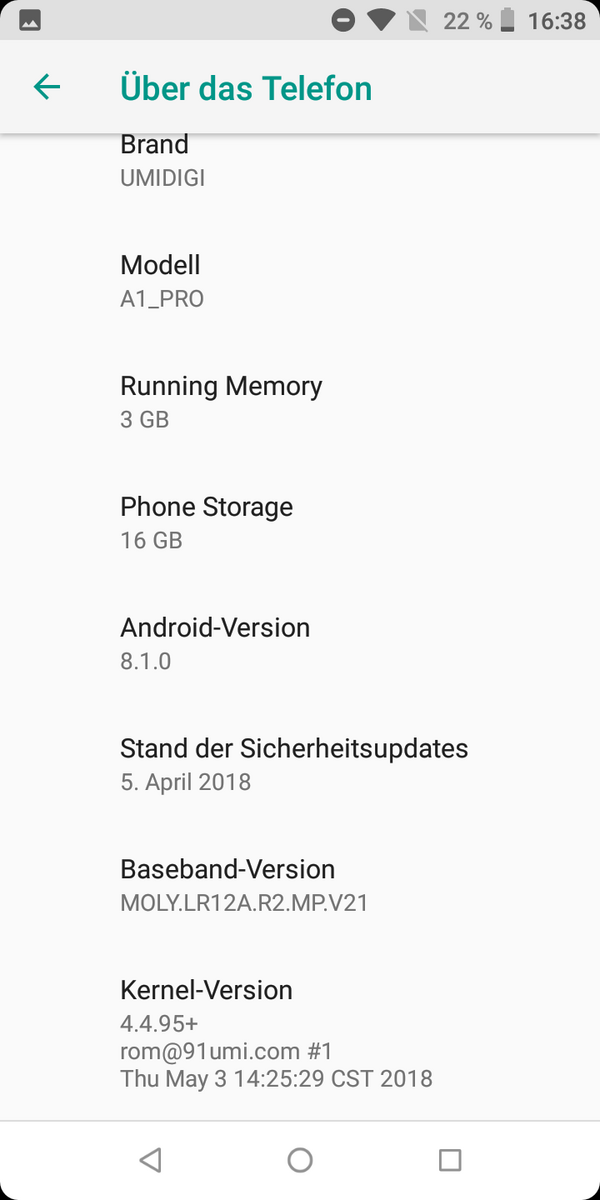Image resolution: width=600 pixels, height=1200 pixels.
Task: Go to the home screen
Action: pos(300,1160)
